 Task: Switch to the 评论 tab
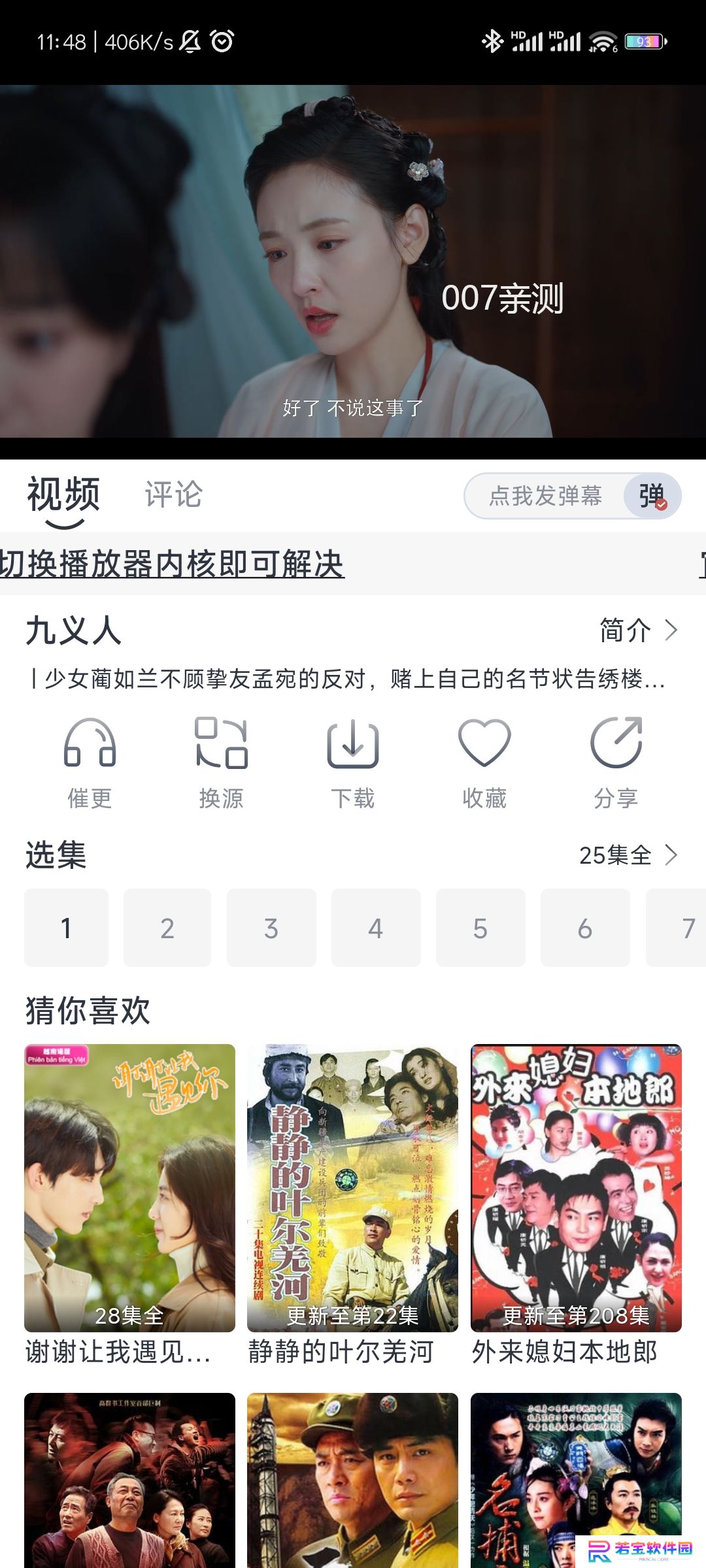click(x=173, y=495)
